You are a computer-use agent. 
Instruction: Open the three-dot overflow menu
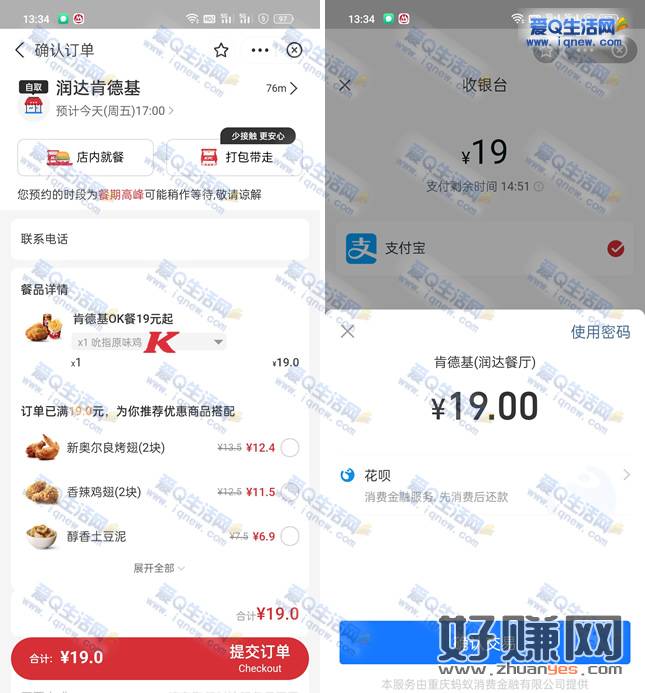tap(260, 50)
